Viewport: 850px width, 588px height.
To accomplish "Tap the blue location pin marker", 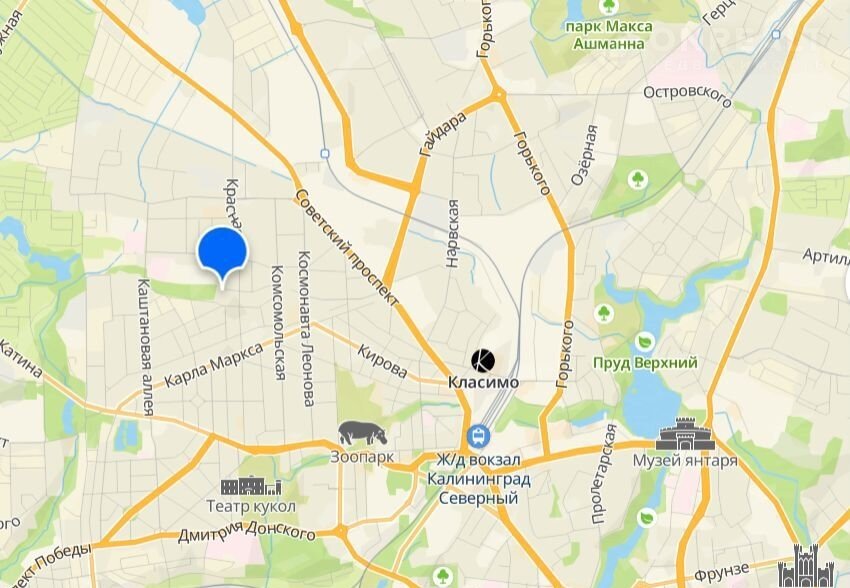I will tap(222, 254).
